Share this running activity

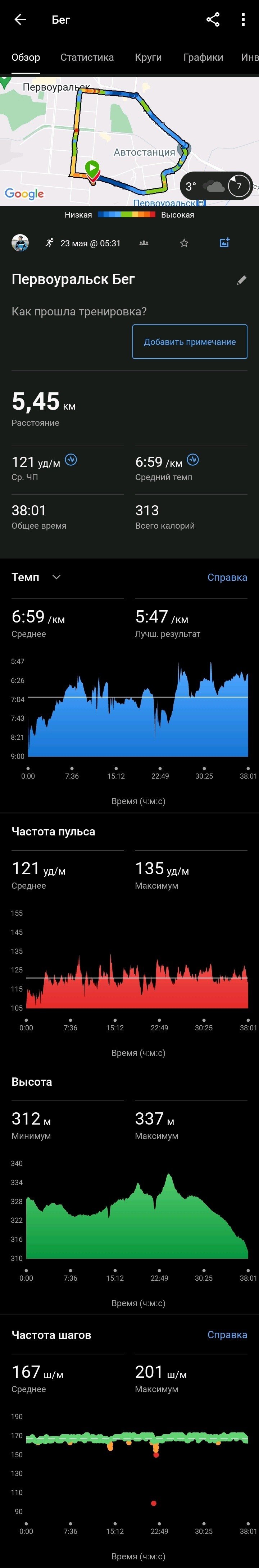coord(213,19)
